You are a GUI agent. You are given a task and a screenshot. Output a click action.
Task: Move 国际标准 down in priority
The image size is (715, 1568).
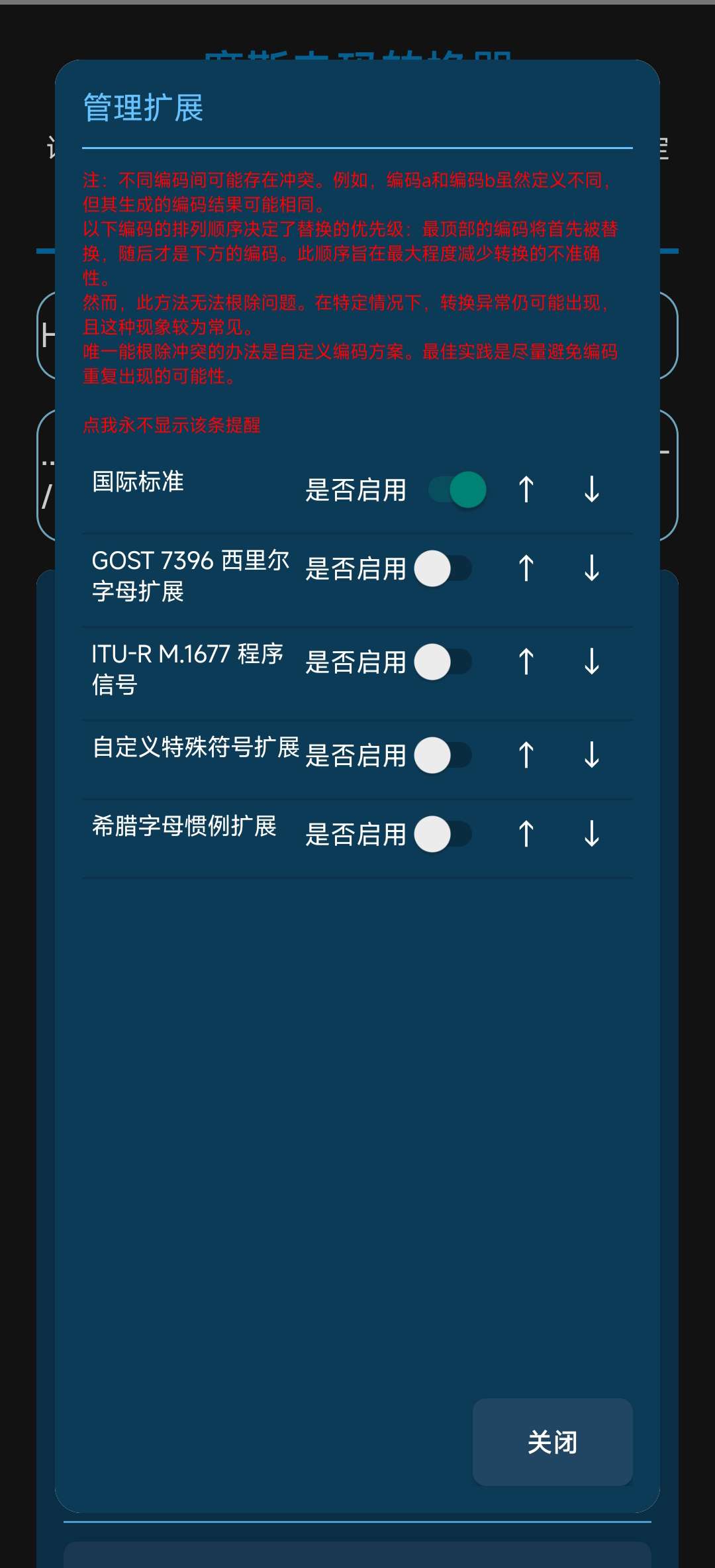592,490
